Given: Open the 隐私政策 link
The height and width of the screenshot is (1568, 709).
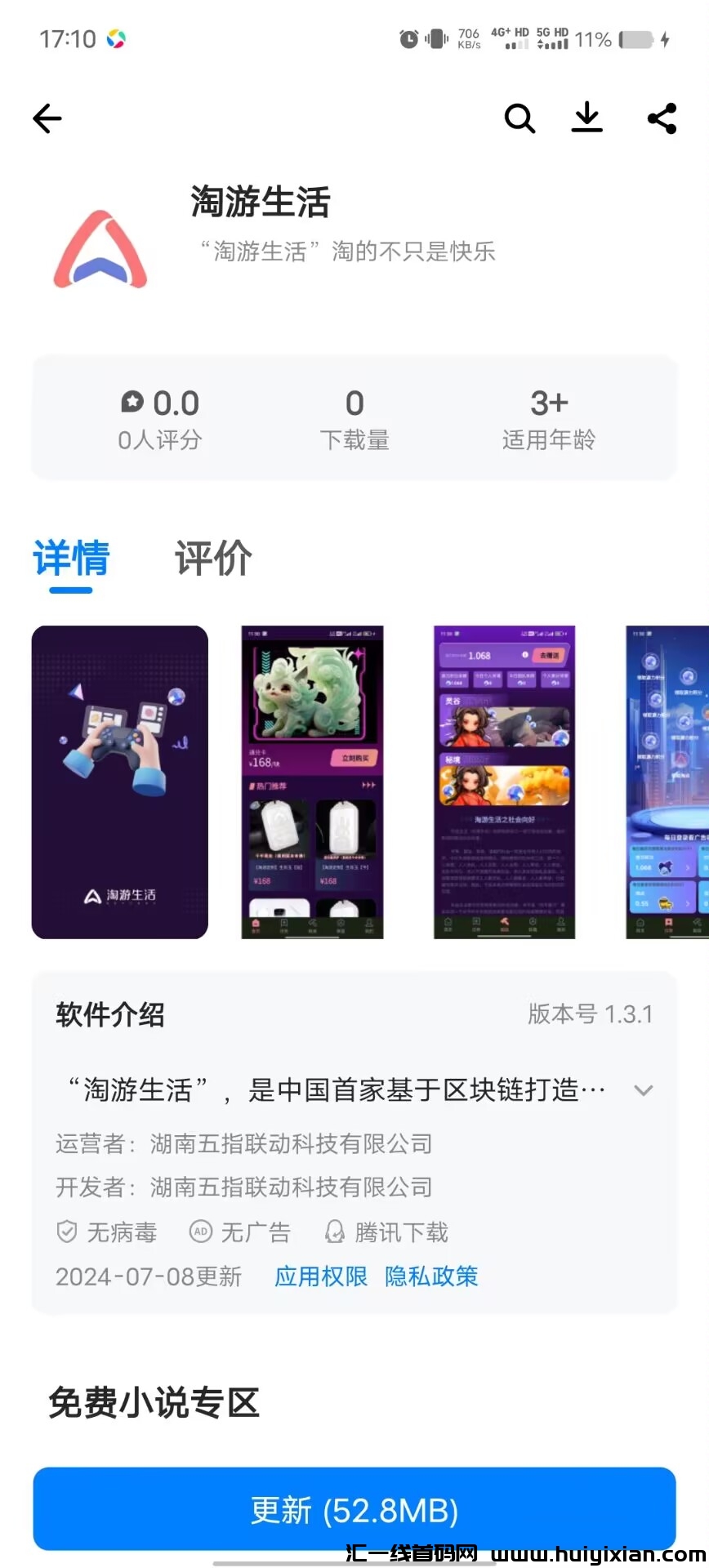Looking at the screenshot, I should [x=431, y=1276].
